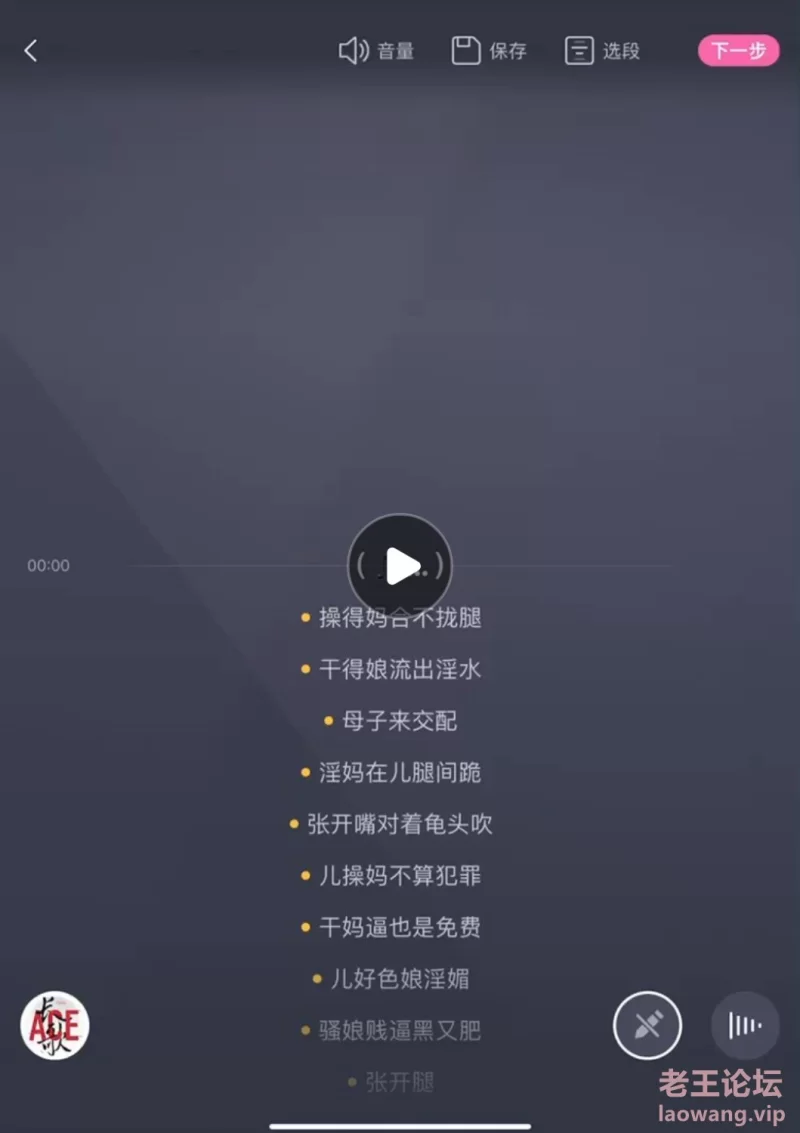Image resolution: width=800 pixels, height=1133 pixels.
Task: Go back using the top-left arrow
Action: 31,51
